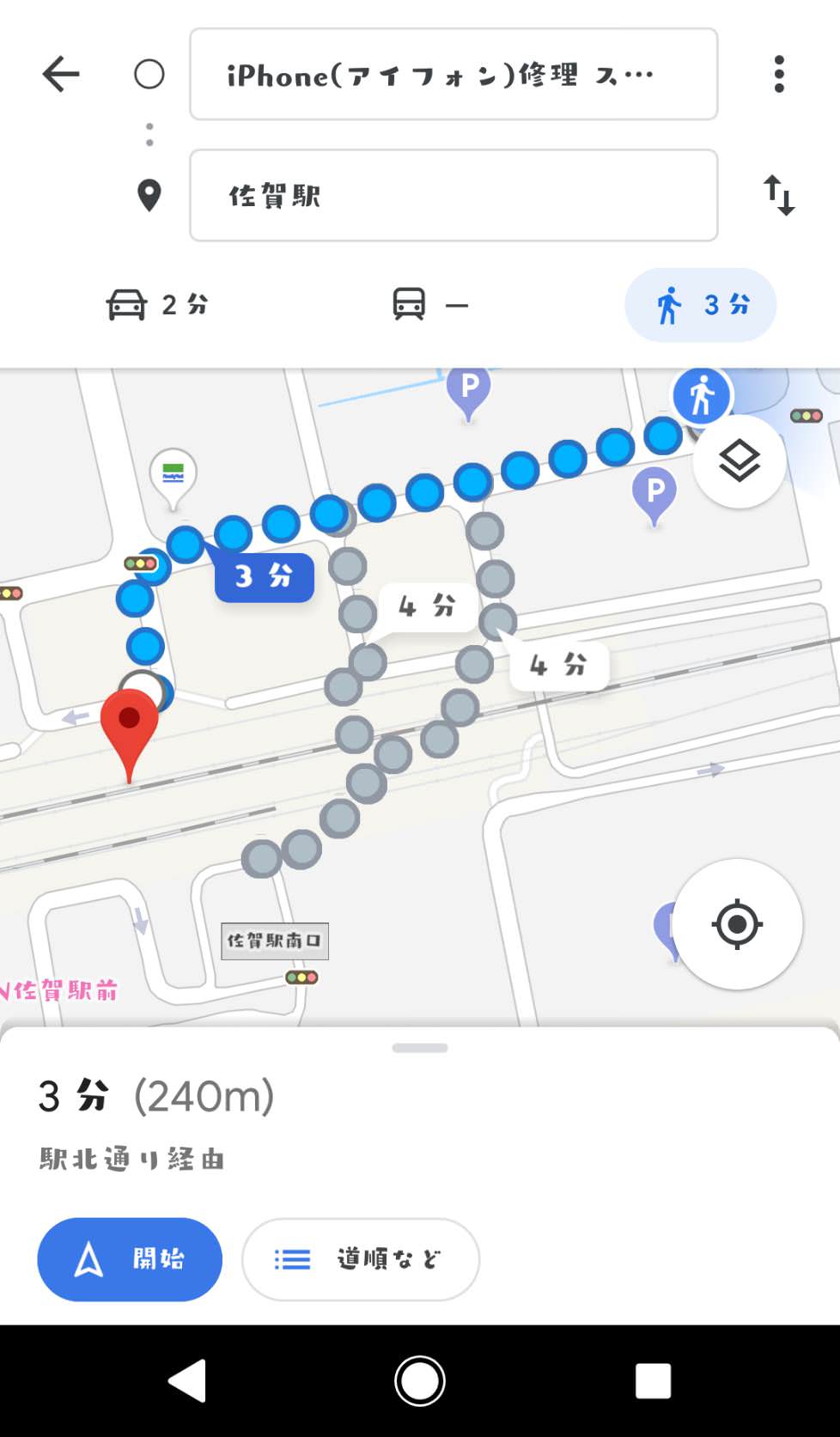840x1437 pixels.
Task: Center the map on my location
Action: (737, 924)
